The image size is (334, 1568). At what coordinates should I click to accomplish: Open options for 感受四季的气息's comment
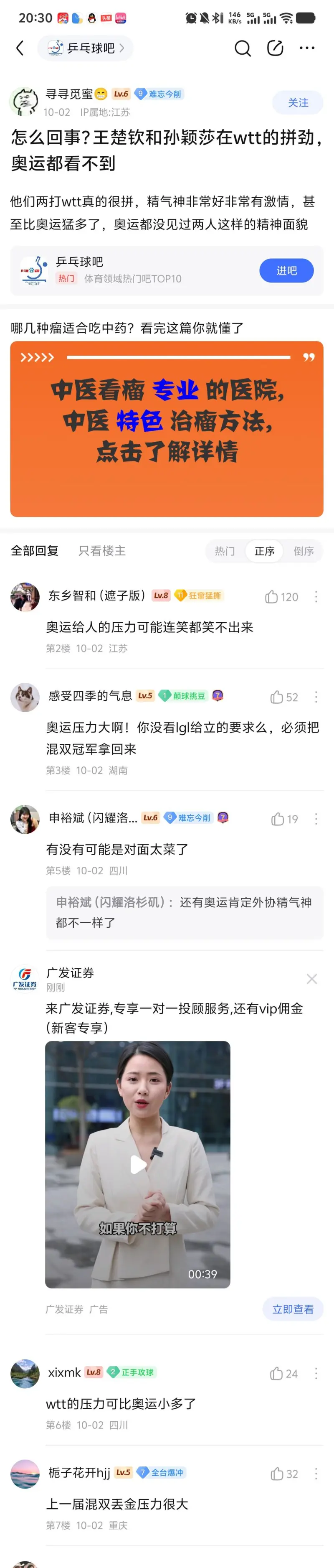[x=316, y=697]
